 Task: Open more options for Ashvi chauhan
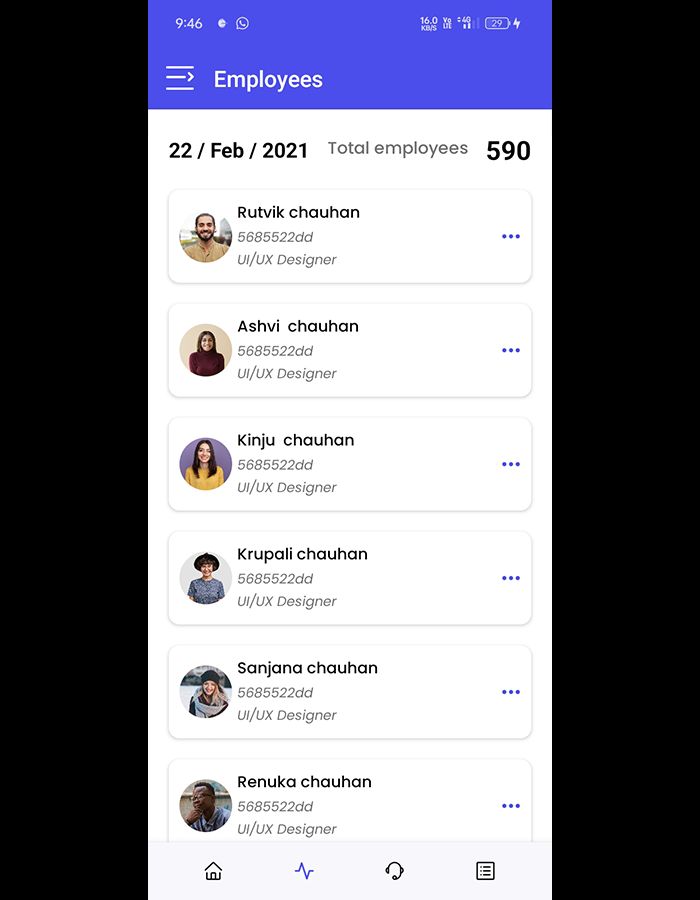(511, 351)
